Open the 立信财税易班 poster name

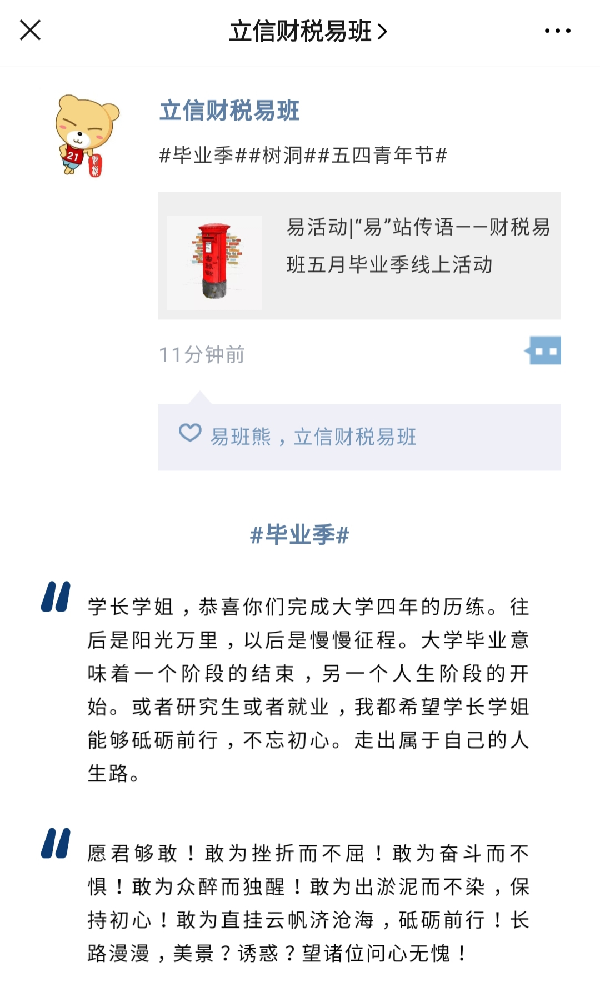[229, 111]
